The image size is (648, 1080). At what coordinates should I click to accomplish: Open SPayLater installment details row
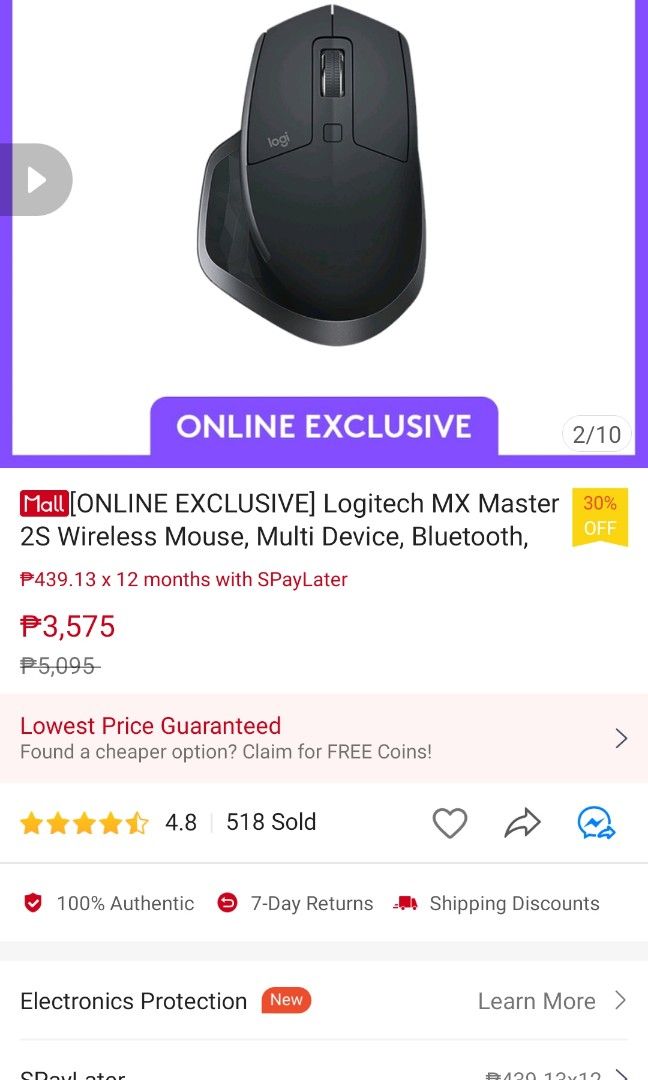pos(323,1074)
